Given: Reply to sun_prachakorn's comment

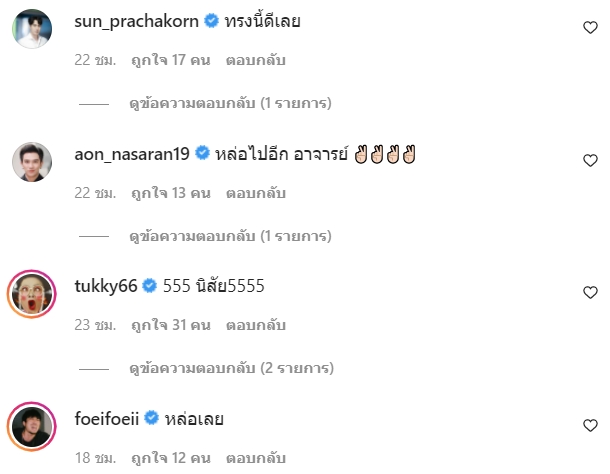Looking at the screenshot, I should 256,60.
